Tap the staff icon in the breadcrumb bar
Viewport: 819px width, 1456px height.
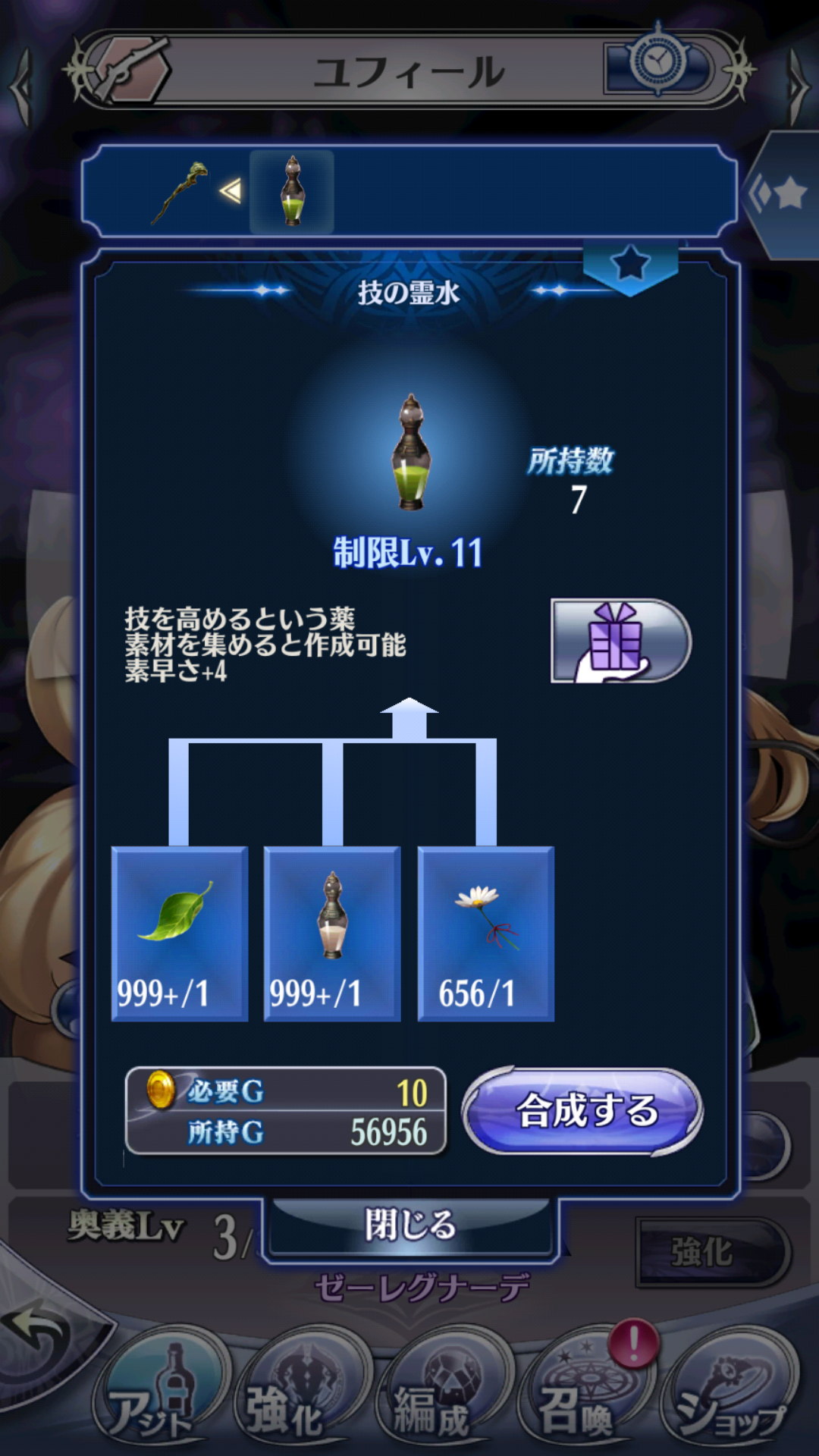[x=180, y=193]
